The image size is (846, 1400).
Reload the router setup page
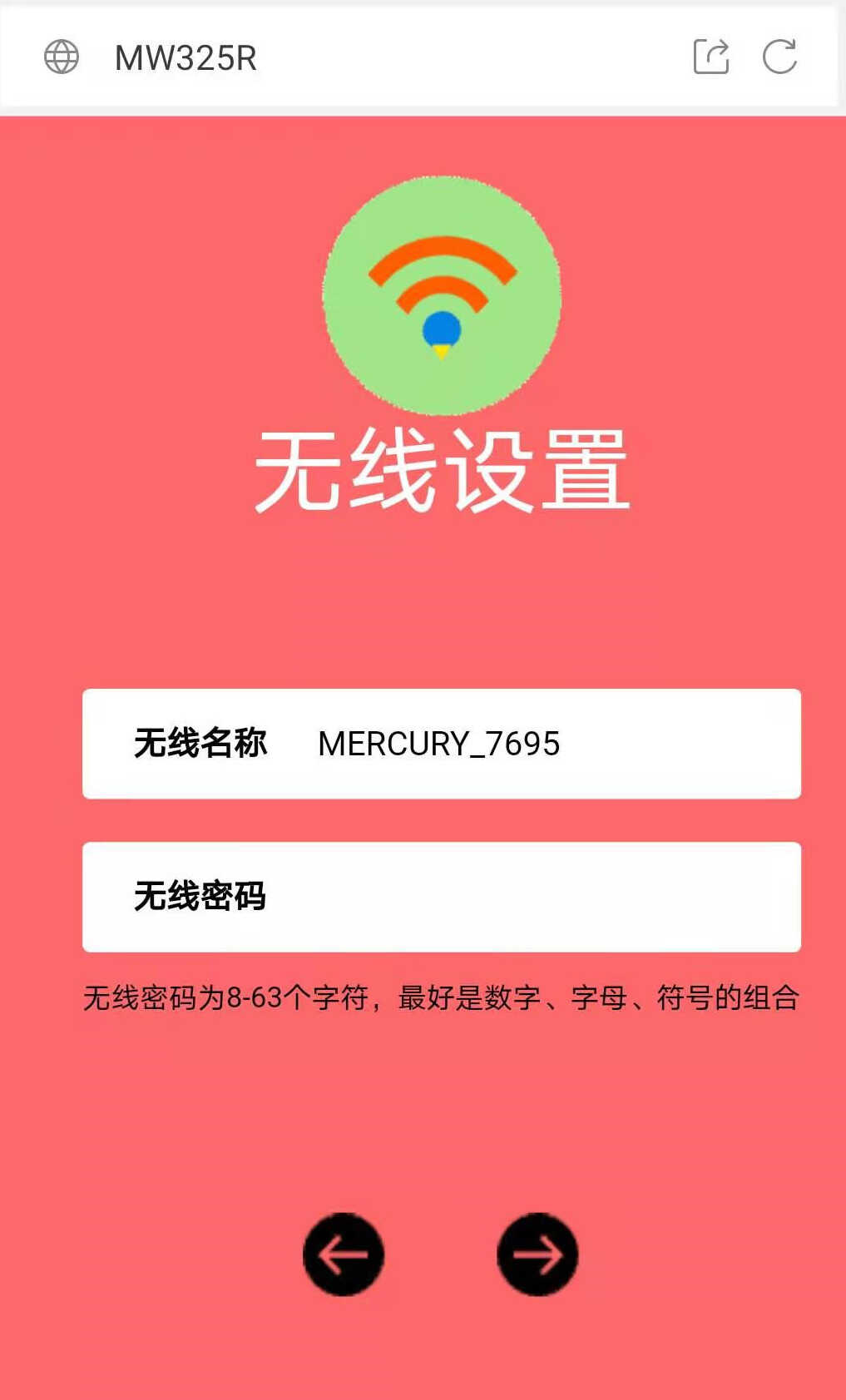coord(779,57)
